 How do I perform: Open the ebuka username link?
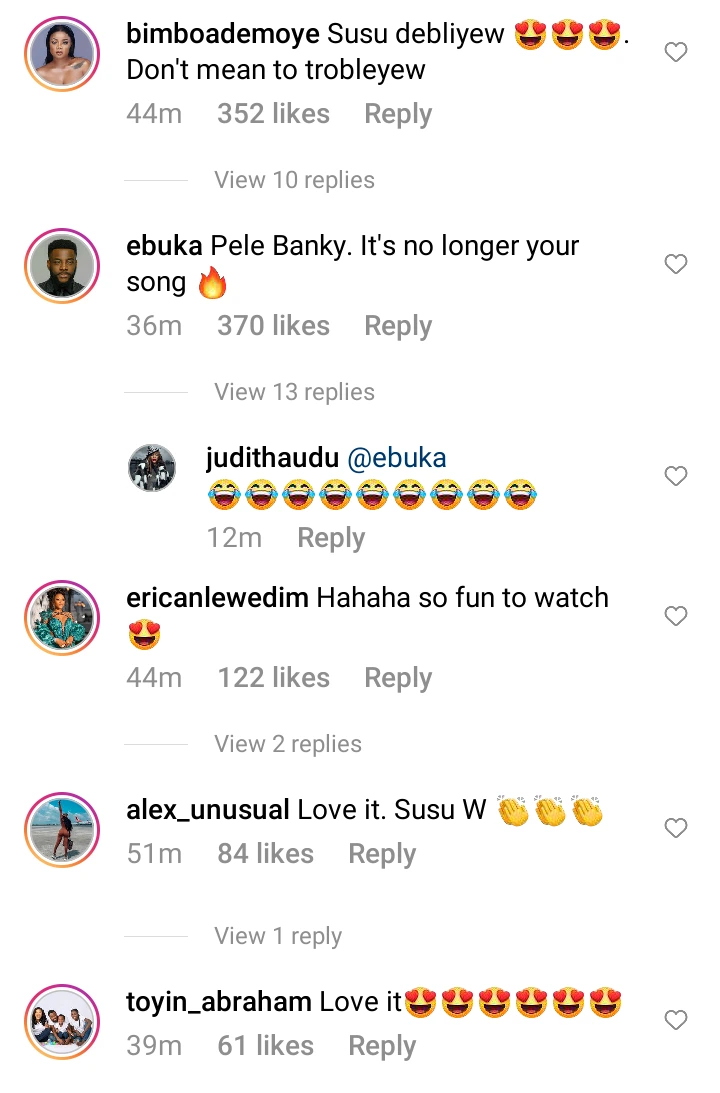pos(164,247)
